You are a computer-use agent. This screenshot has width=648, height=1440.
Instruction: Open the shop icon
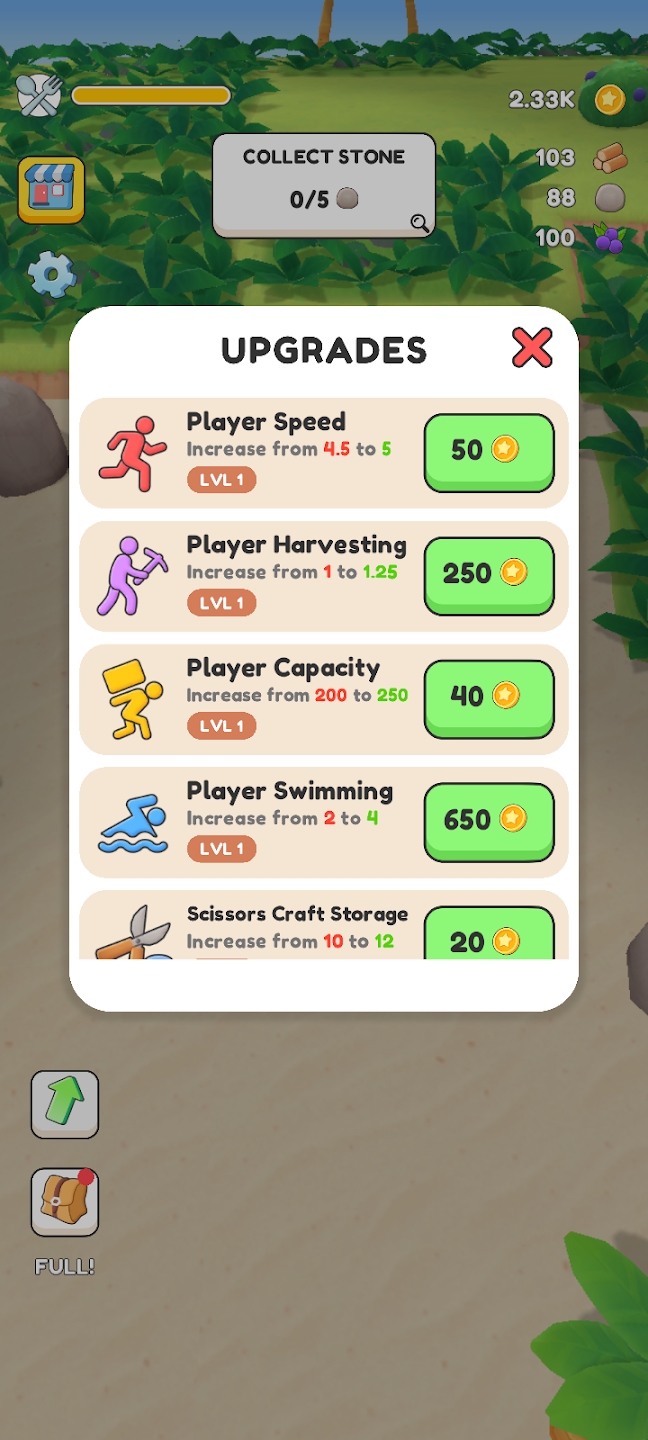(x=51, y=189)
